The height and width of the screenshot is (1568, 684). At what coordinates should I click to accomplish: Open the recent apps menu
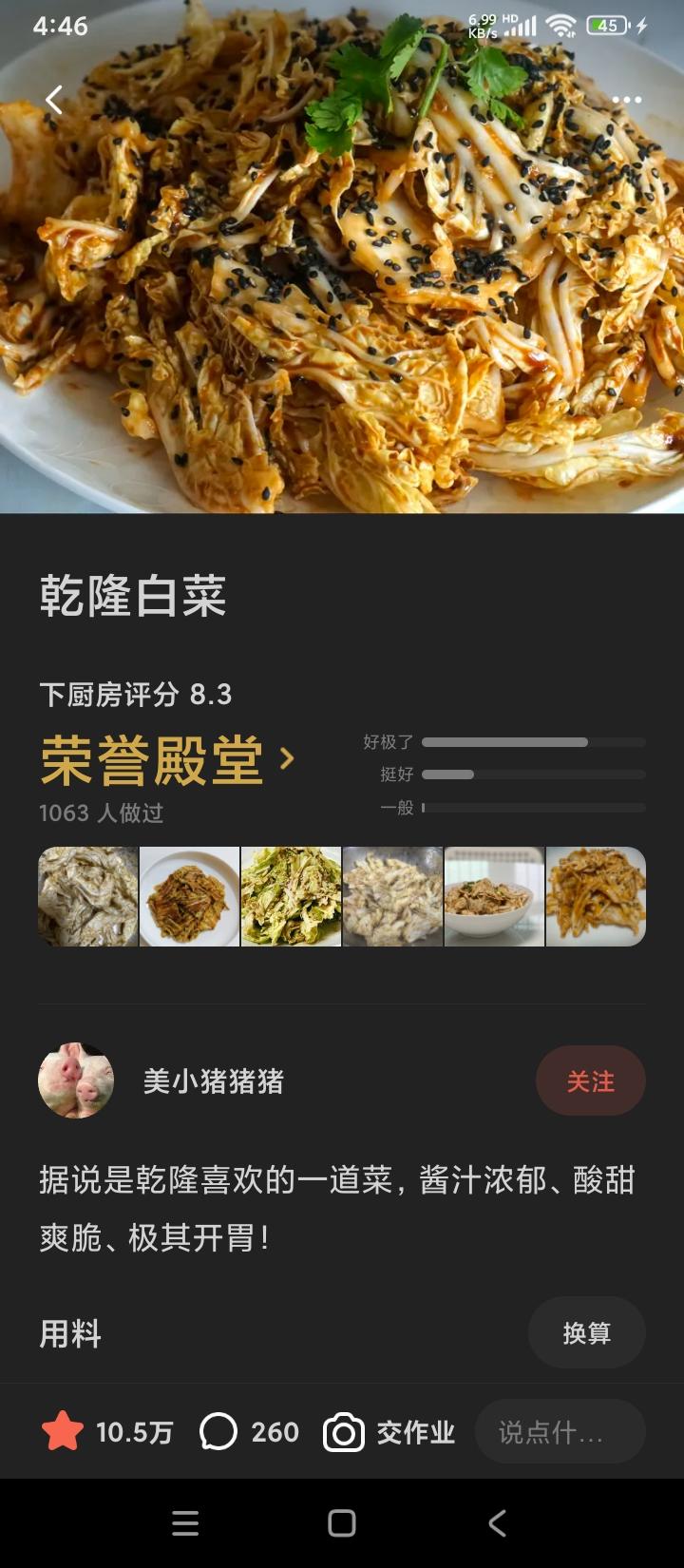185,1523
